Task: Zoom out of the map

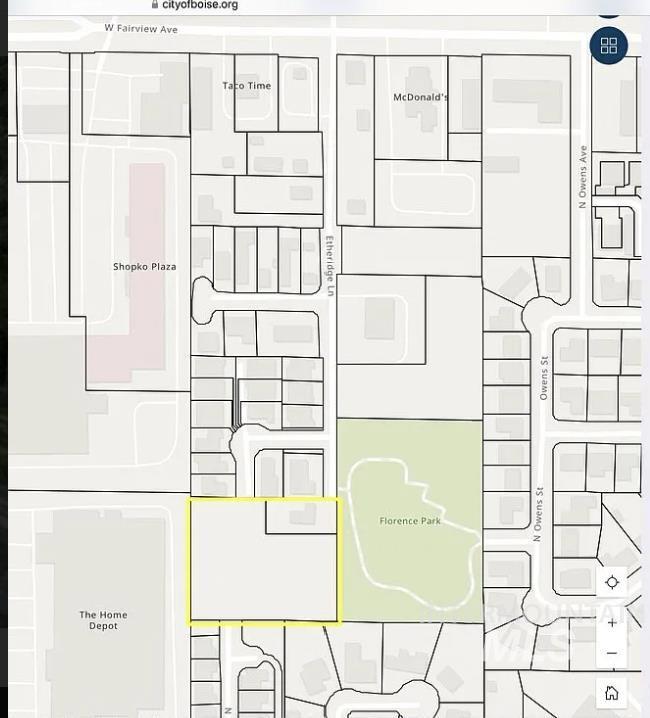Action: coord(612,653)
